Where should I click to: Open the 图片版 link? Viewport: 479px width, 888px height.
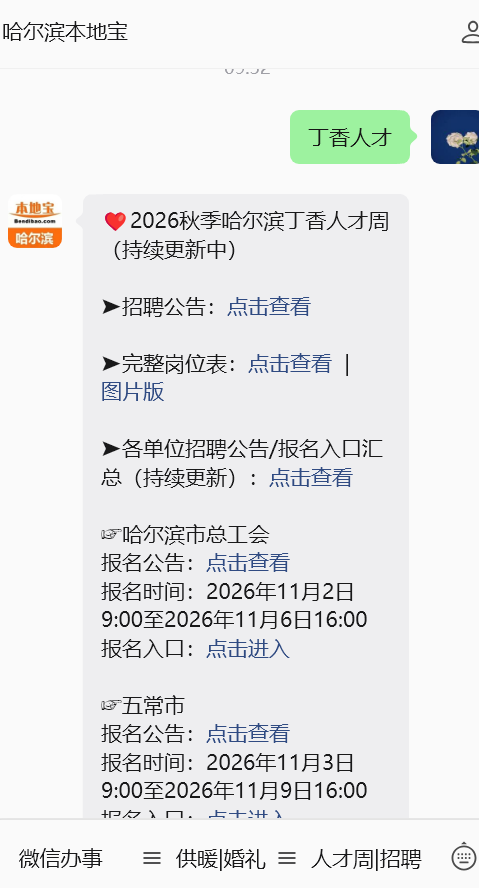click(132, 392)
